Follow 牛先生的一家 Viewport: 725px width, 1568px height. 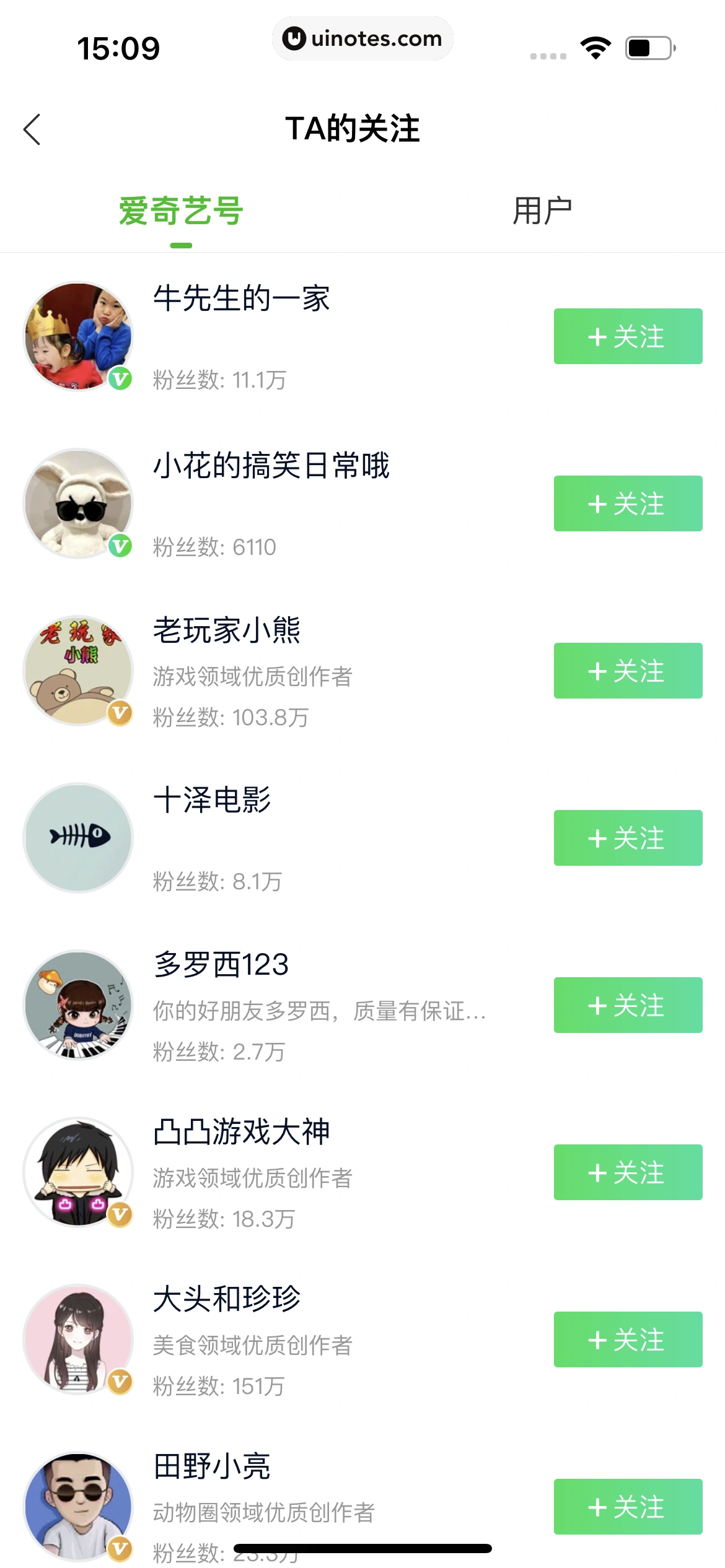[628, 336]
